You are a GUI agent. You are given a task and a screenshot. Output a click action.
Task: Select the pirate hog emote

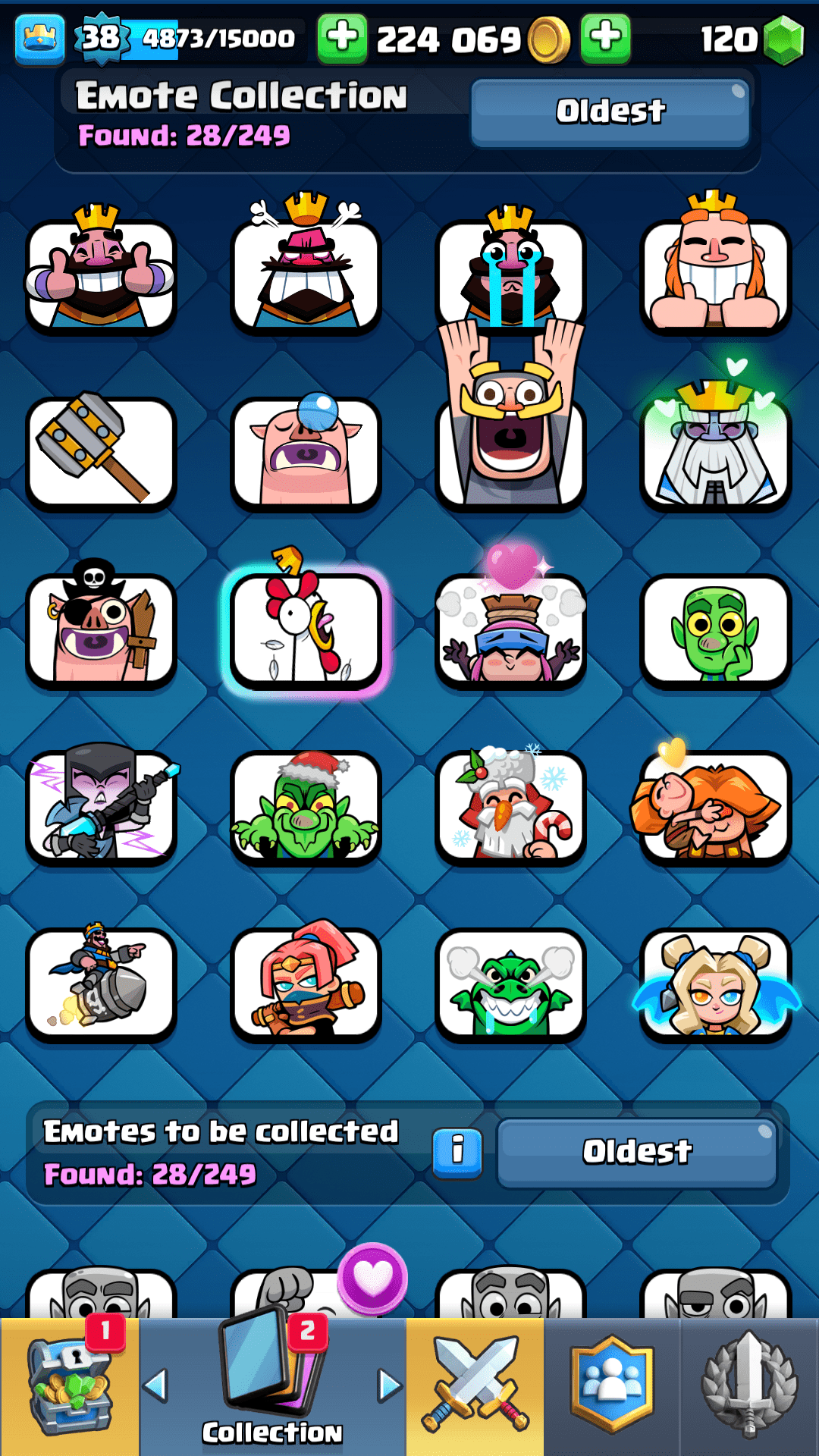pyautogui.click(x=101, y=629)
